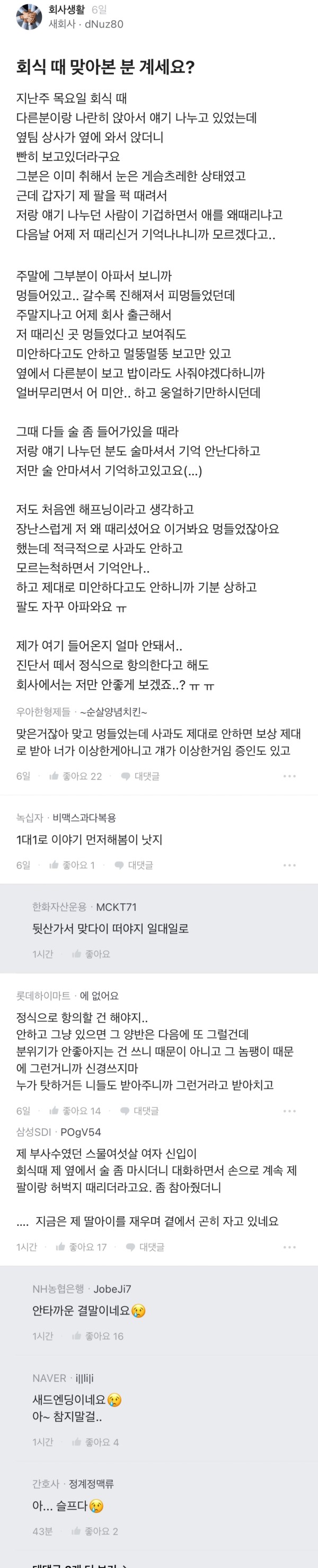Like the 한화자산운용 MCKT71 reply
318x1568 pixels.
91,954
